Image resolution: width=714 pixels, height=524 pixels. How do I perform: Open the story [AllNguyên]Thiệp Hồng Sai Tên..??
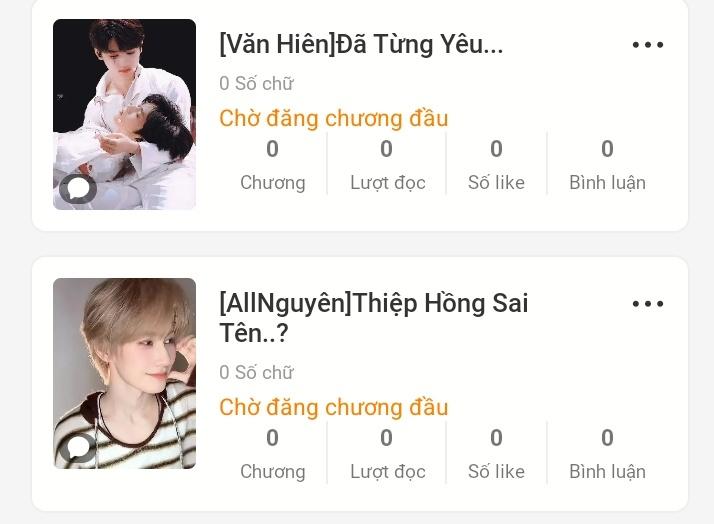tap(373, 317)
